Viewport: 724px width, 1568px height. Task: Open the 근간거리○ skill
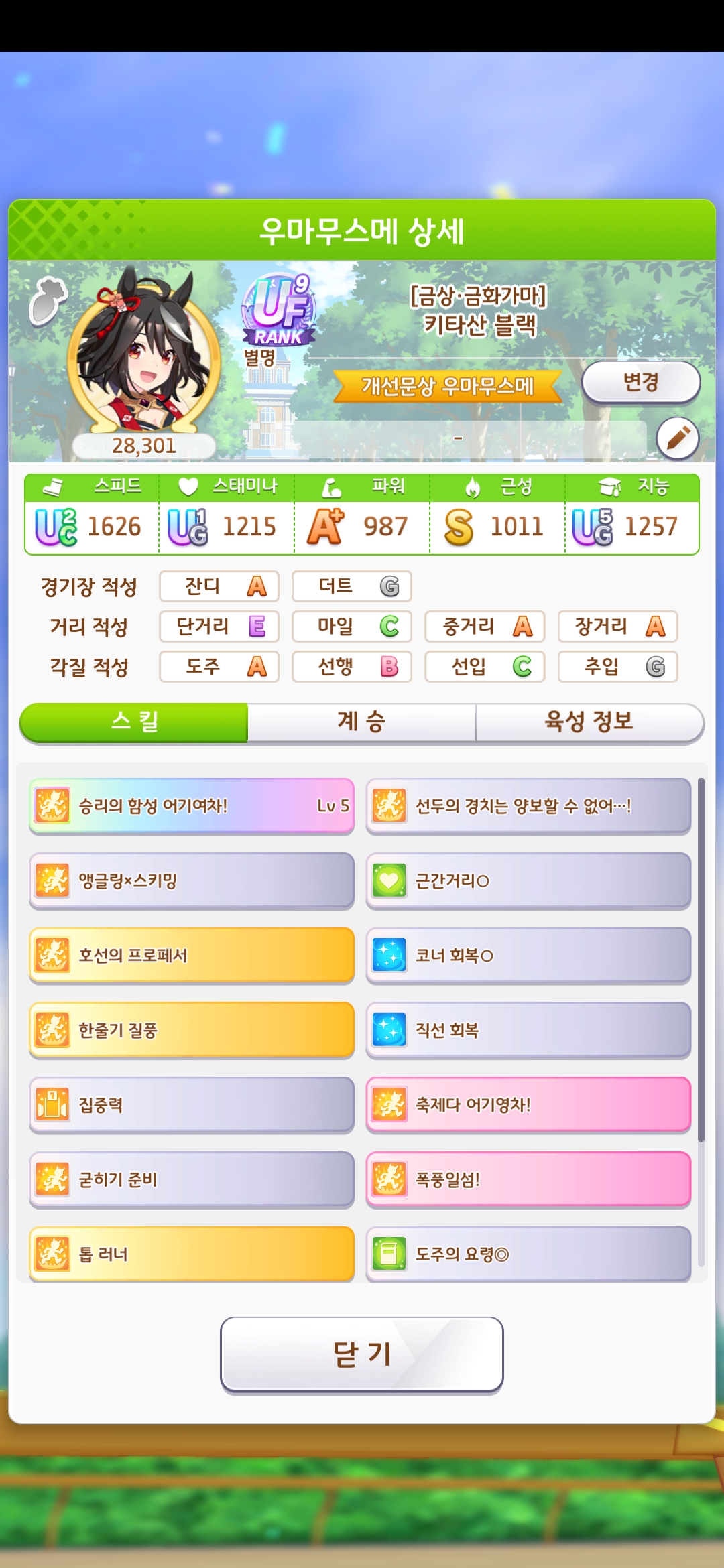pyautogui.click(x=528, y=880)
